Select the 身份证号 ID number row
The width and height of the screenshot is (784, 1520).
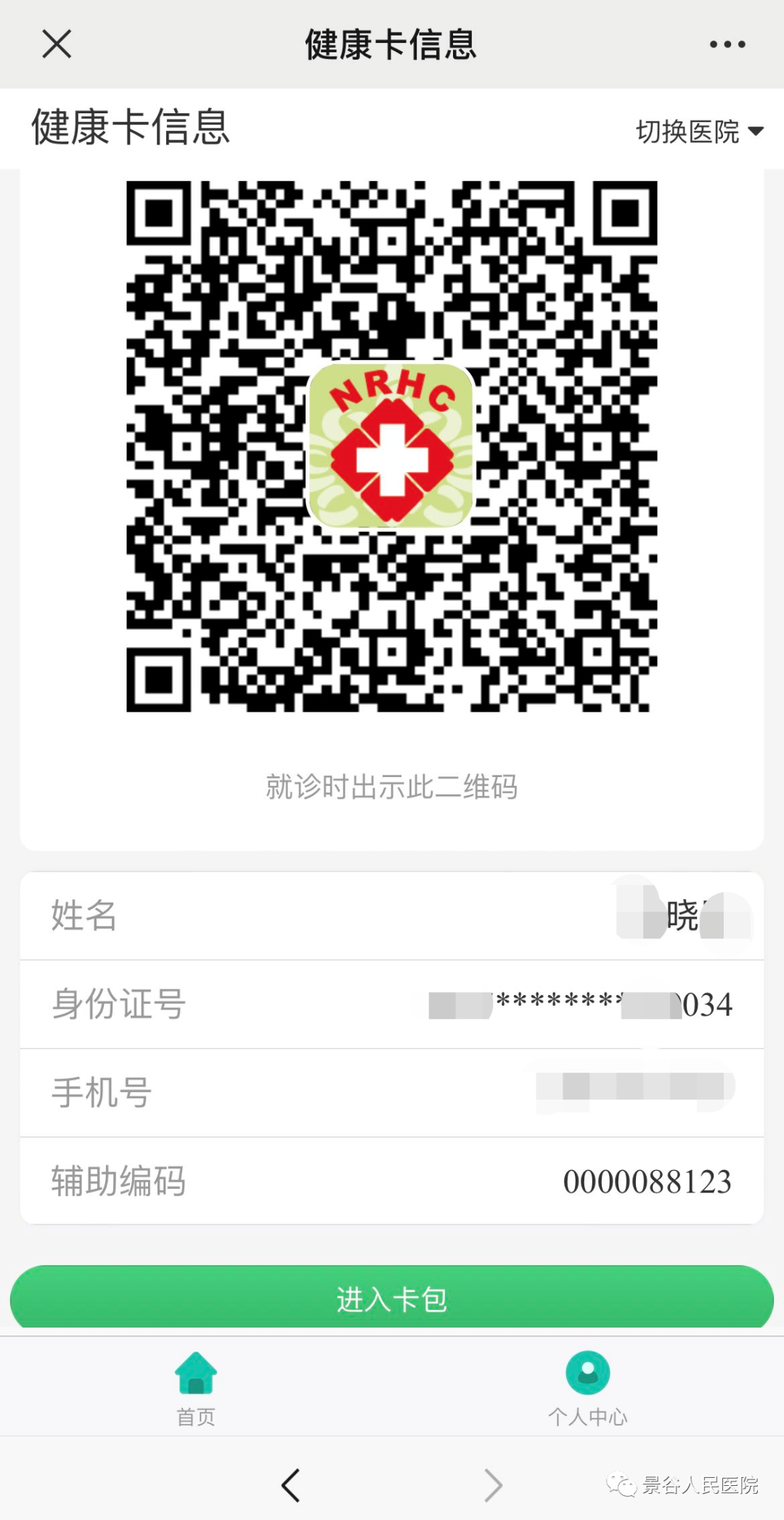click(392, 1004)
